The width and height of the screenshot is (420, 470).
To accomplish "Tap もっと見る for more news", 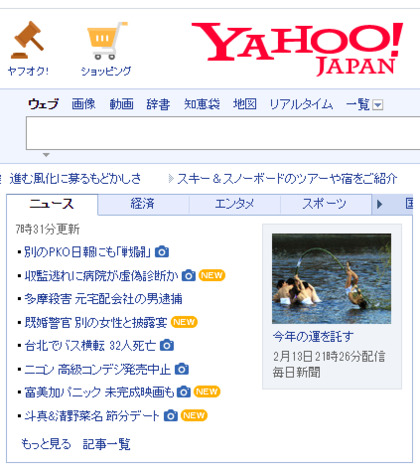I will click(x=46, y=444).
